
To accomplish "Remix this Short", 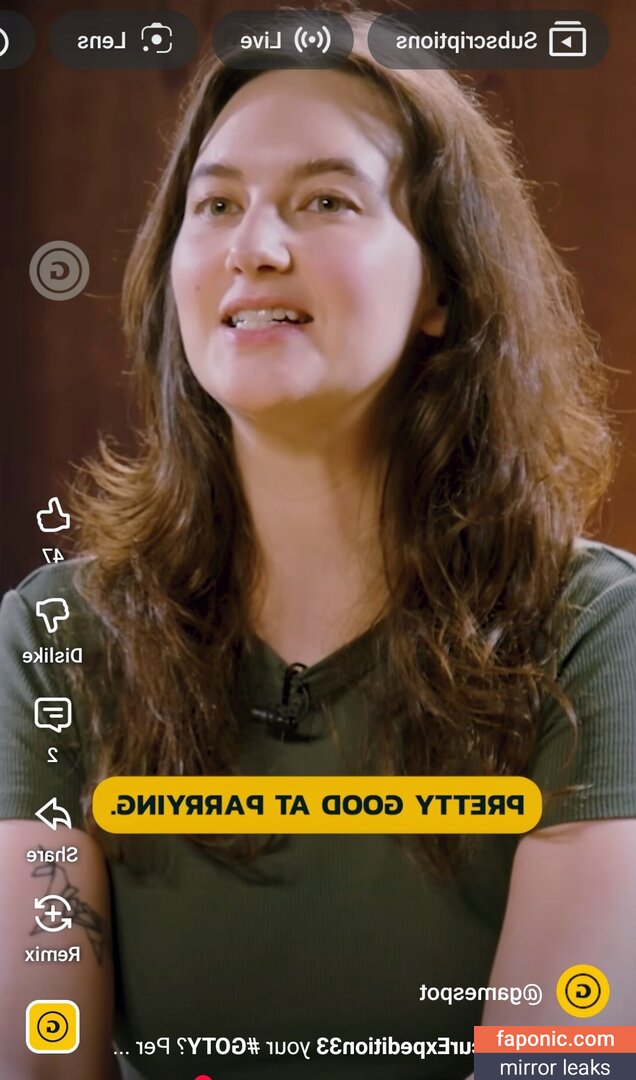I will [x=53, y=914].
